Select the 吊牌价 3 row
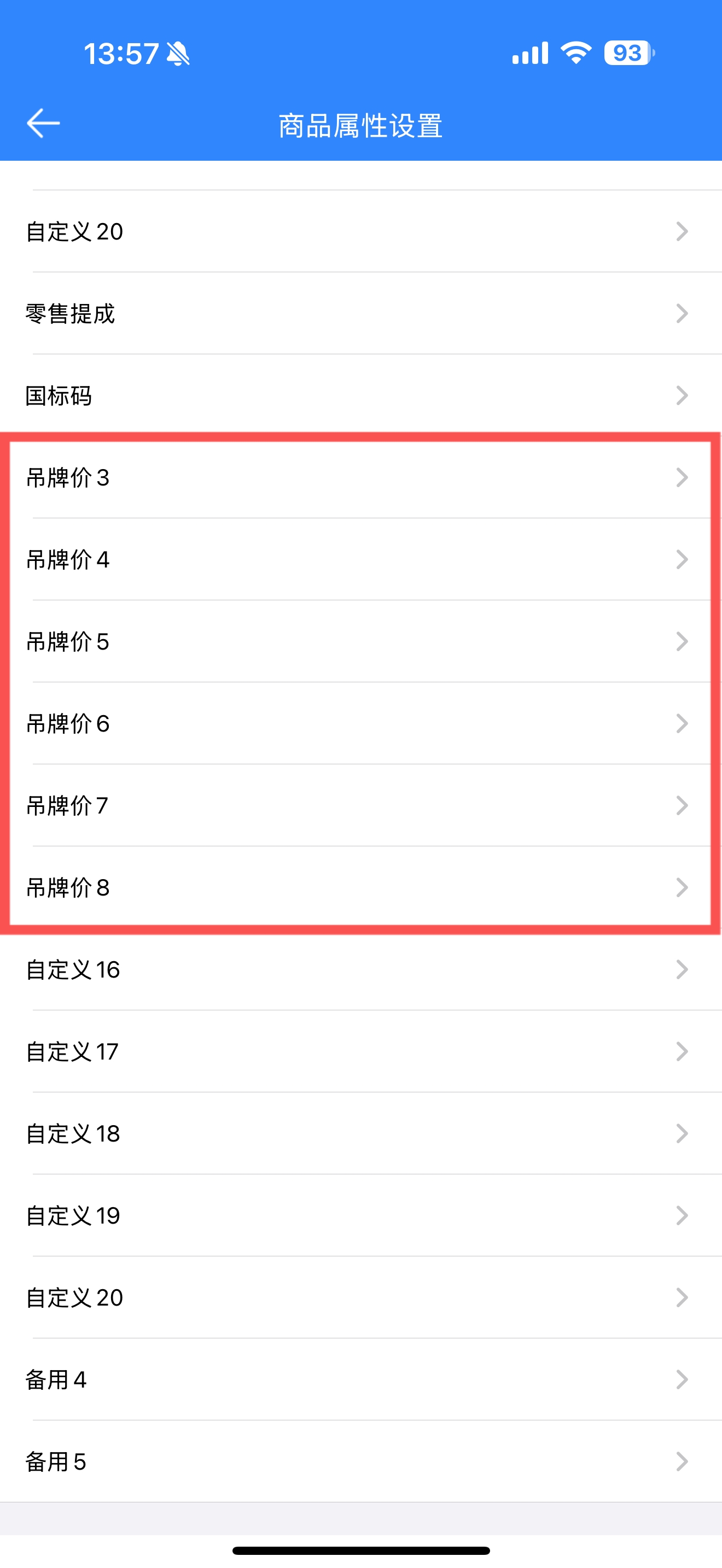Viewport: 722px width, 1568px height. click(x=361, y=478)
